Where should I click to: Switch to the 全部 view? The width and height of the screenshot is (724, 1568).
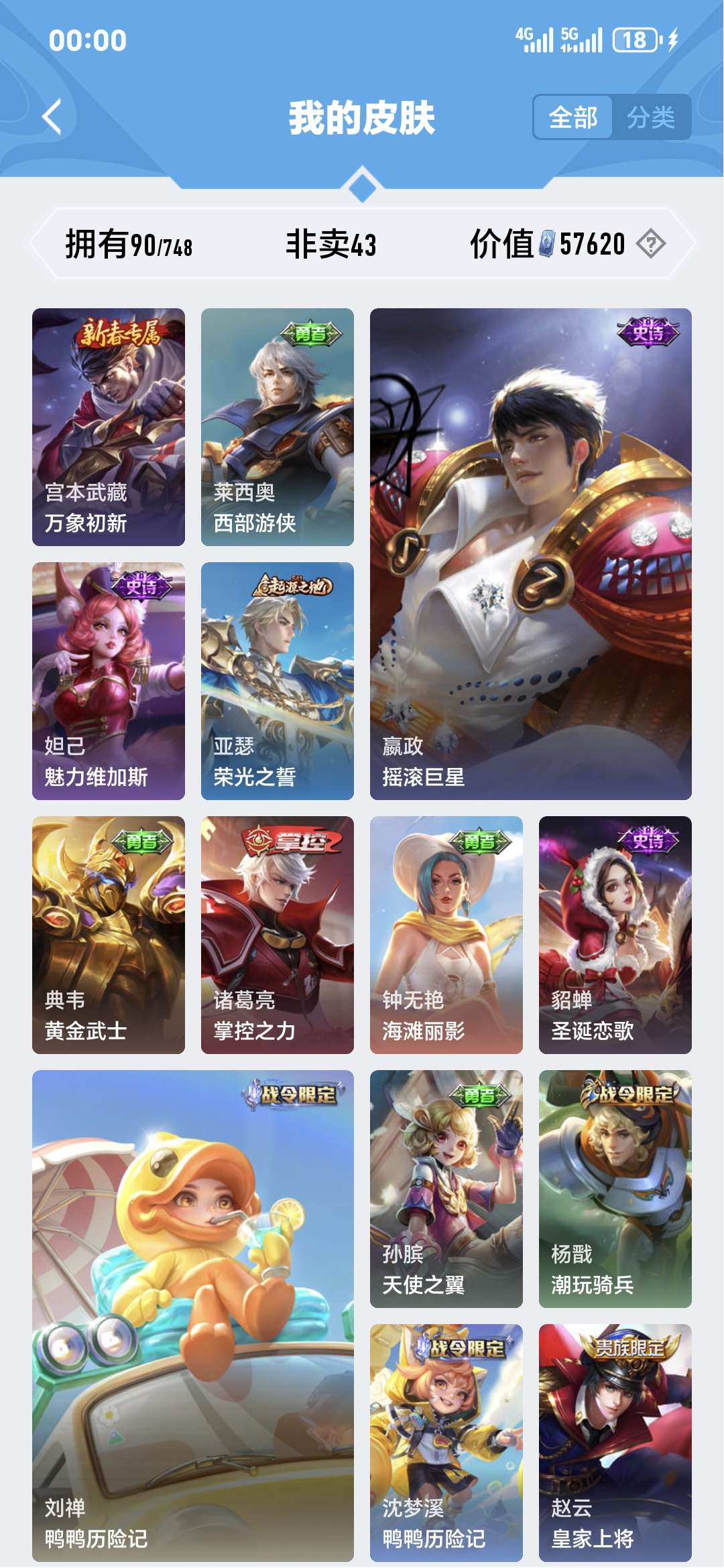click(572, 118)
